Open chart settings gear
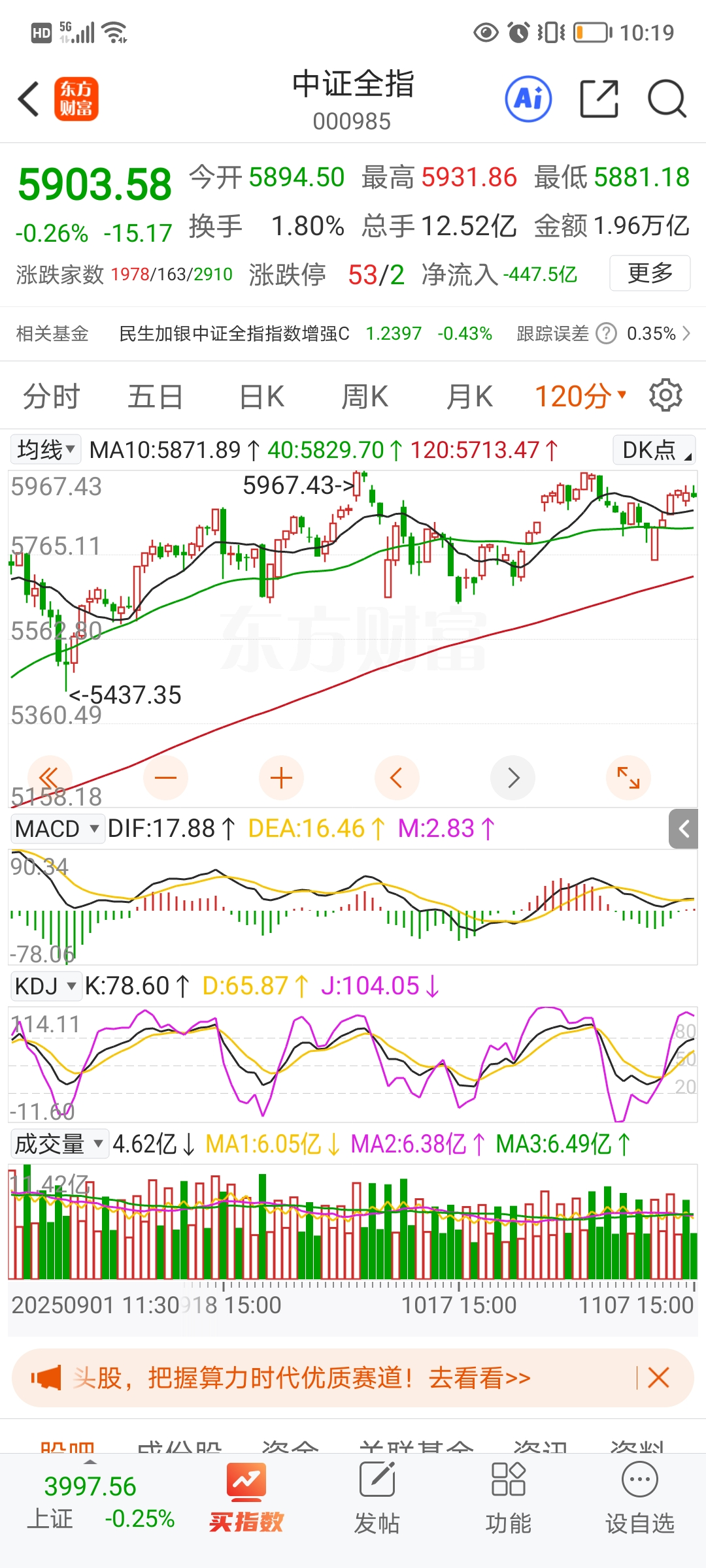Image resolution: width=706 pixels, height=1568 pixels. (665, 395)
